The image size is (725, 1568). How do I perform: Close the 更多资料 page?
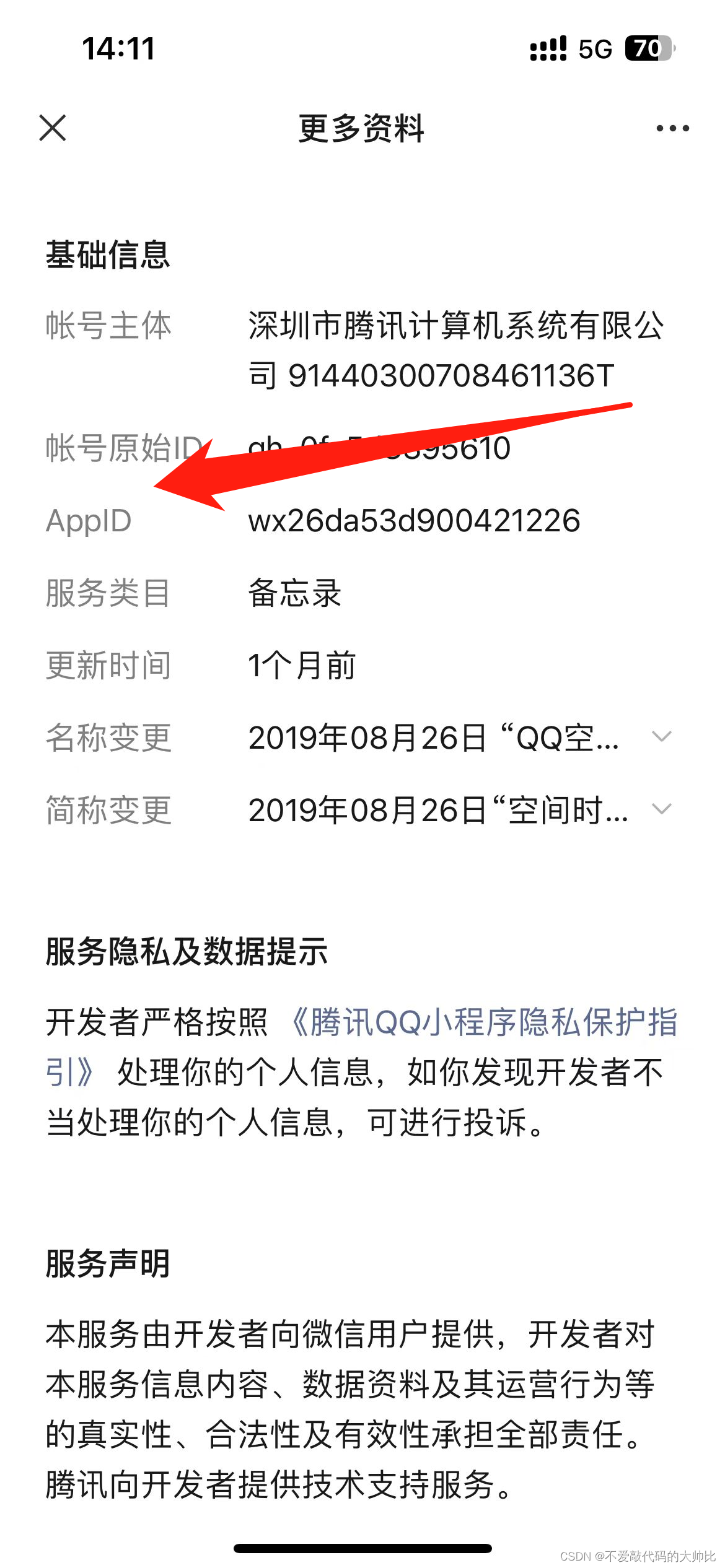53,128
